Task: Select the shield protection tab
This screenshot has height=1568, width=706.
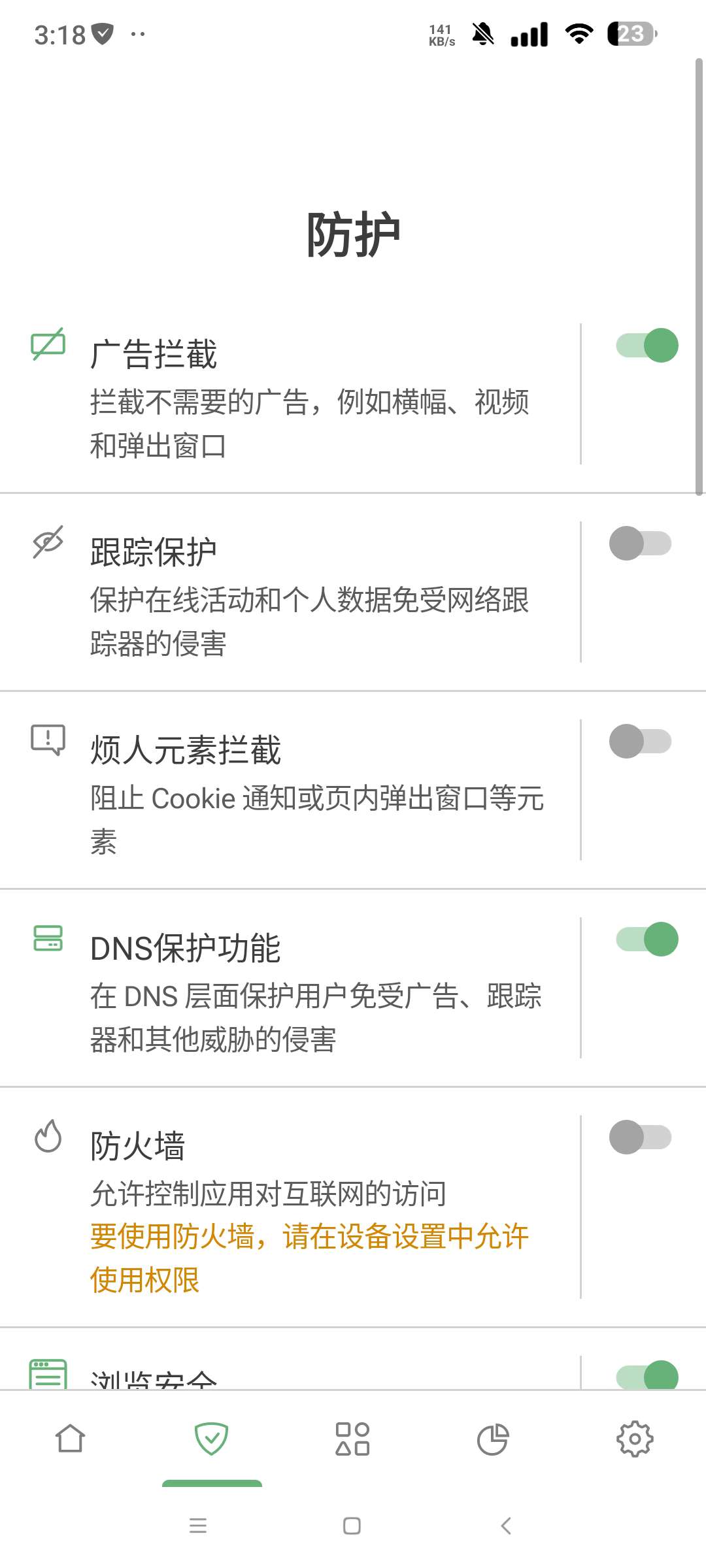Action: tap(211, 1439)
